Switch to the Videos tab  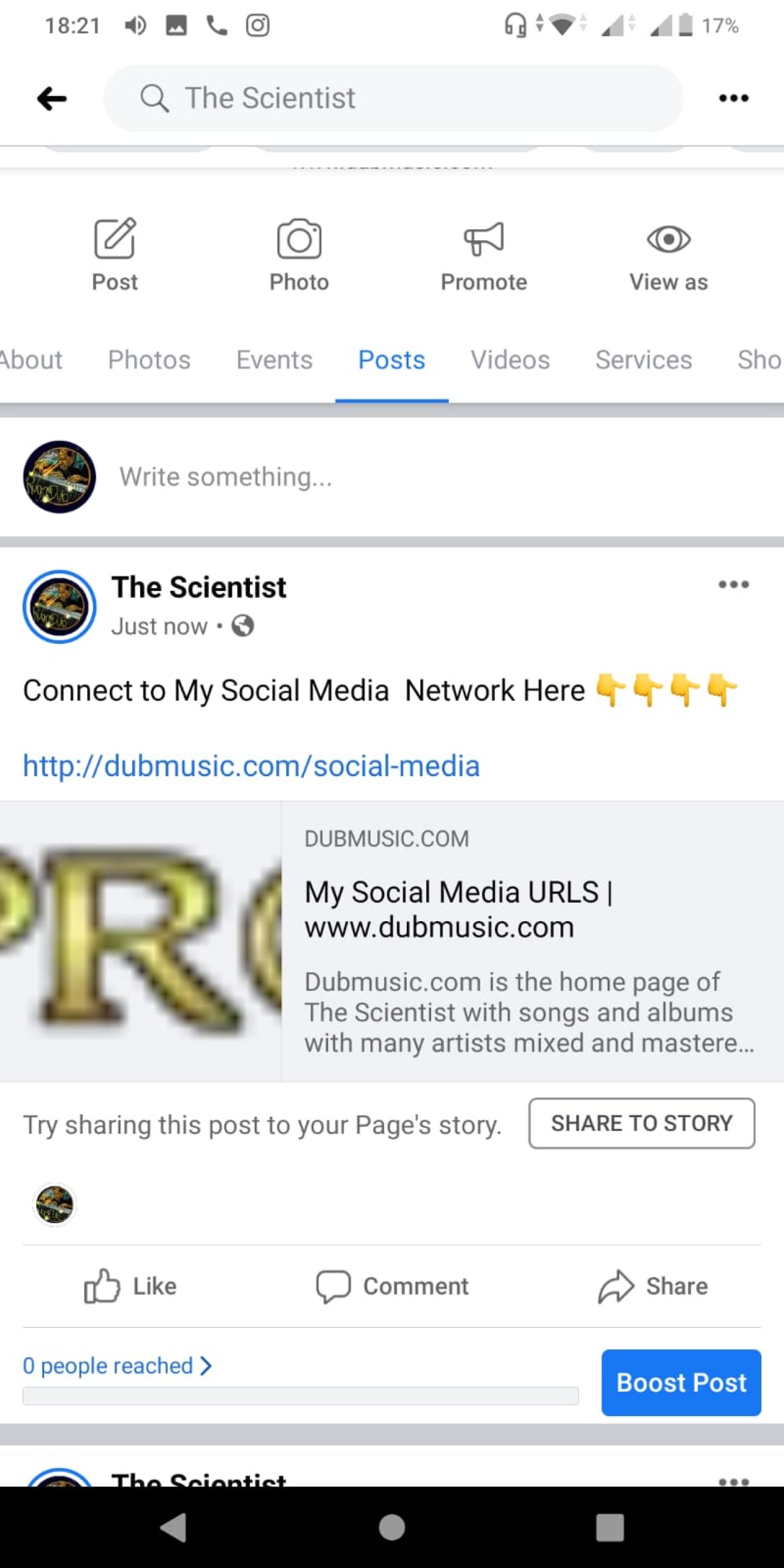[510, 360]
